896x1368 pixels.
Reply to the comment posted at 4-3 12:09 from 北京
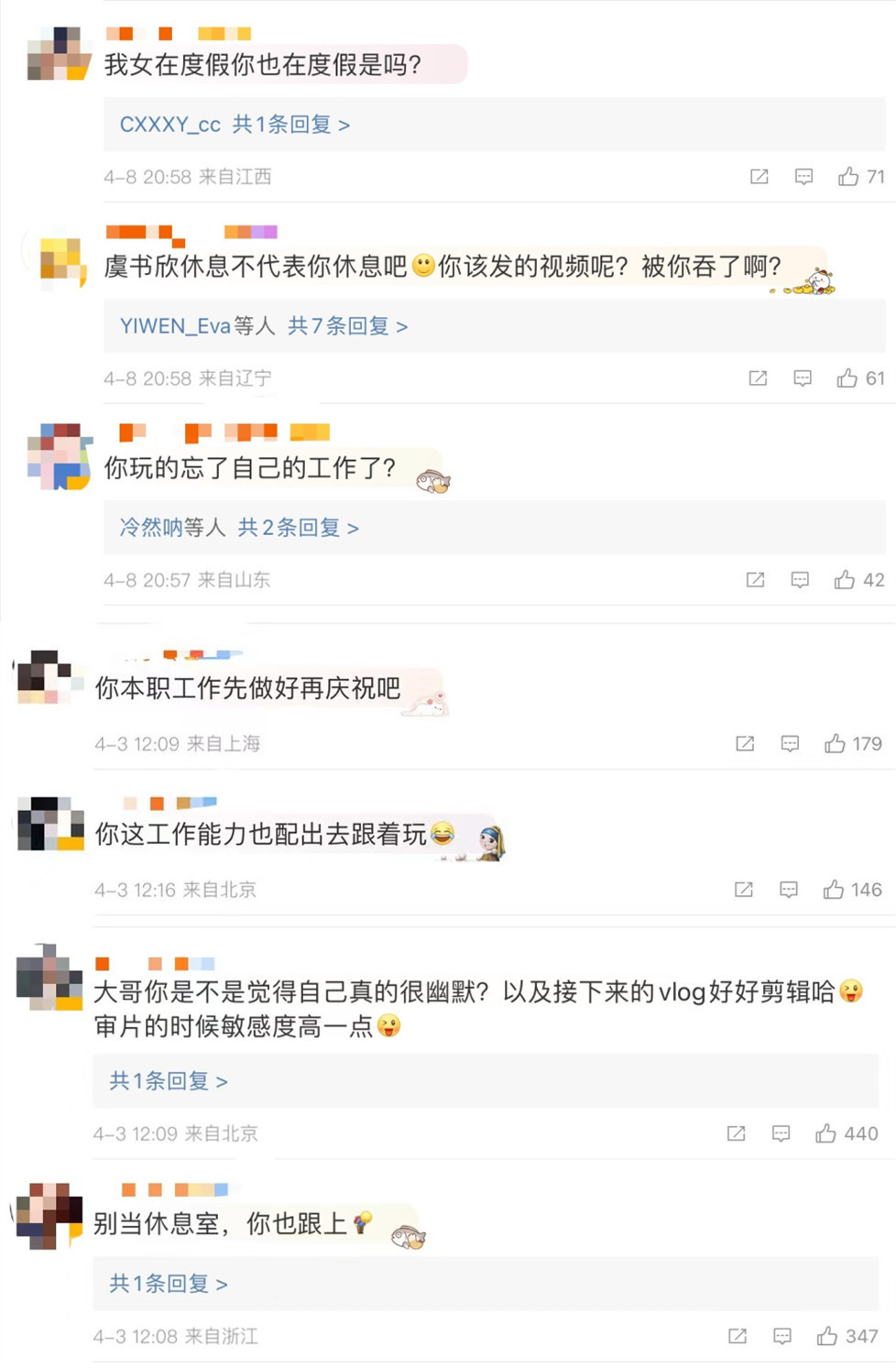click(781, 1134)
